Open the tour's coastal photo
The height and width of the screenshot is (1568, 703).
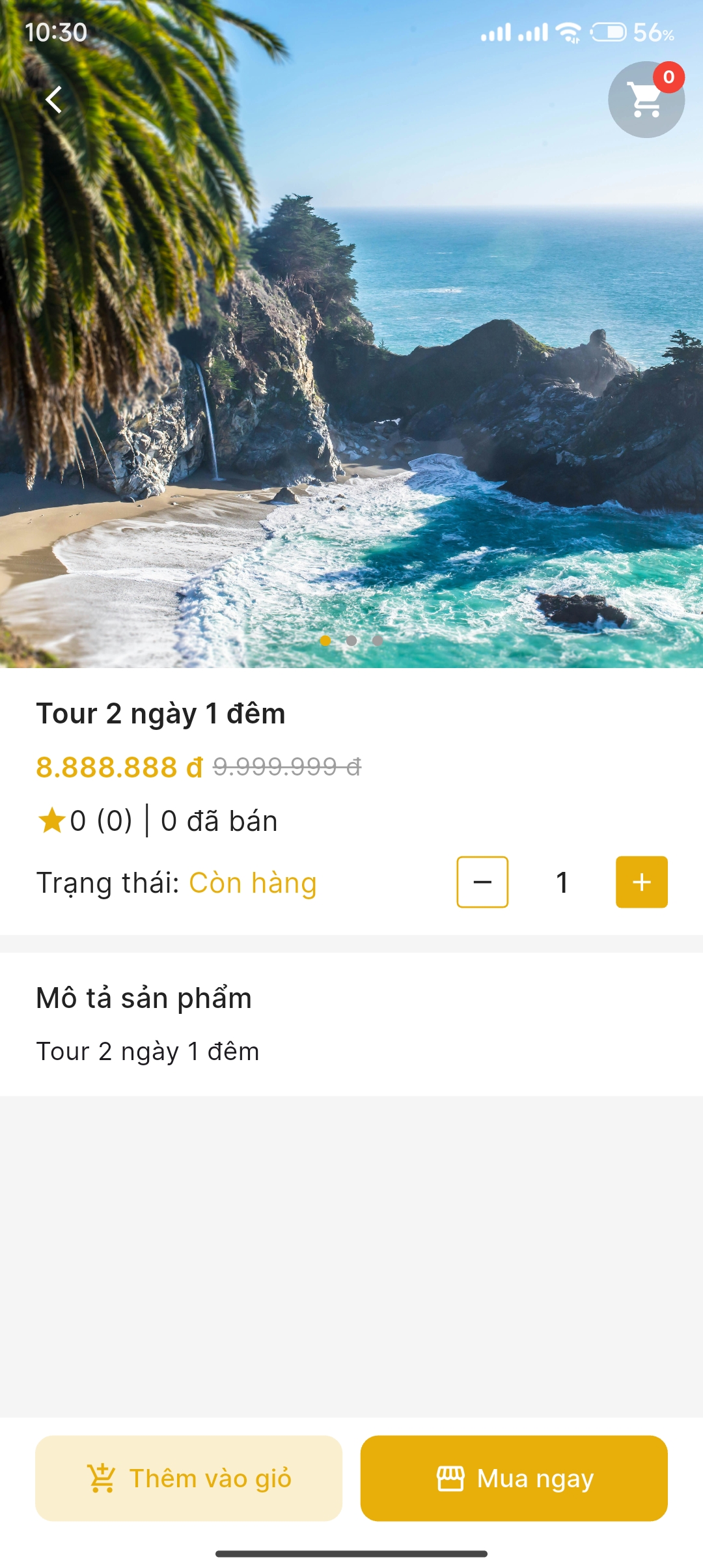[351, 391]
